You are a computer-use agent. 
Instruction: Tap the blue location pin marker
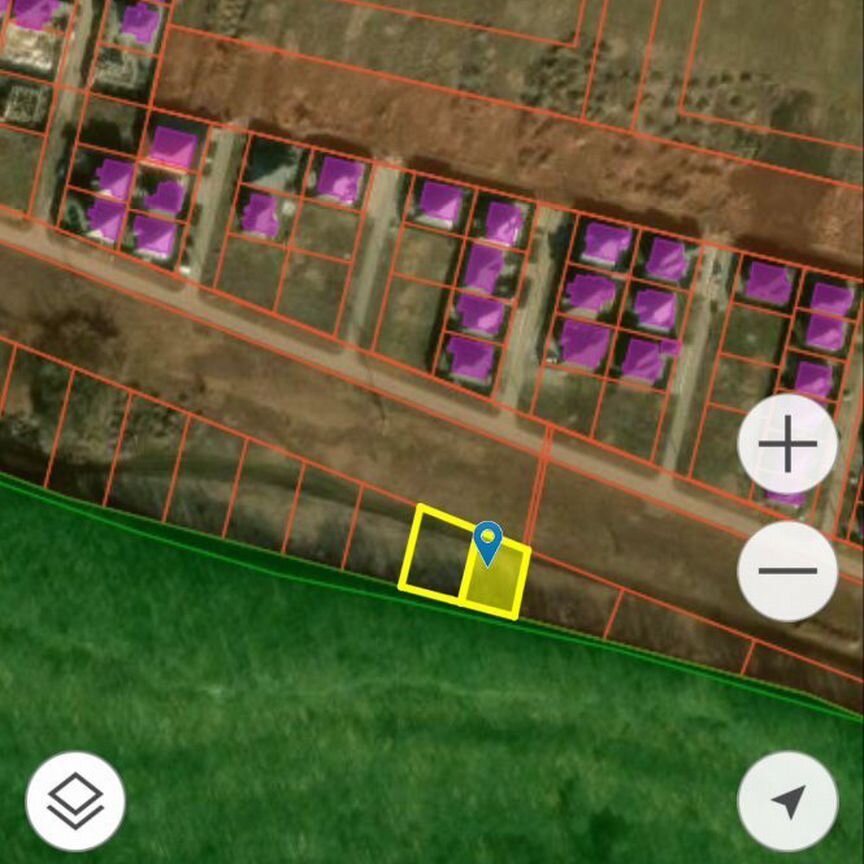(x=487, y=542)
